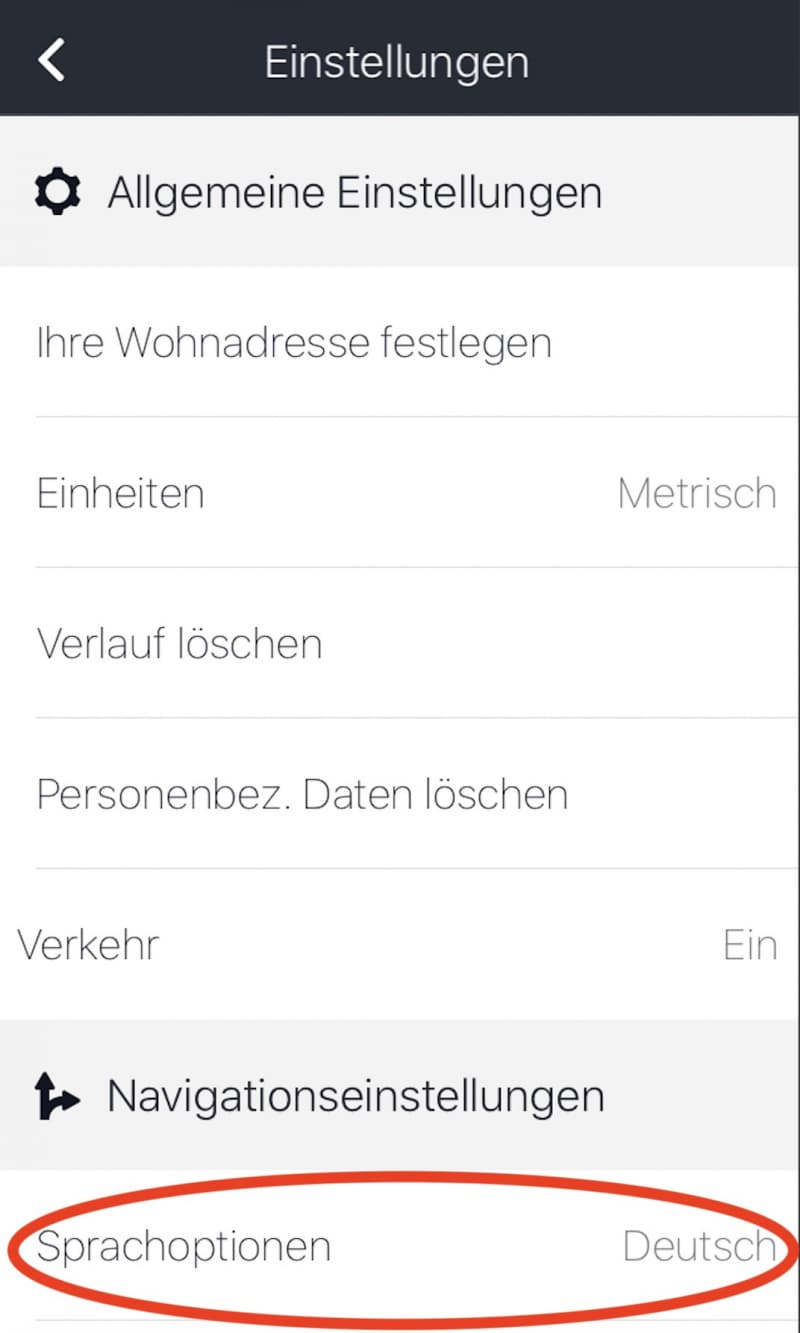800x1333 pixels.
Task: Open Sprachoptionen set to Deutsch
Action: pyautogui.click(x=400, y=1246)
